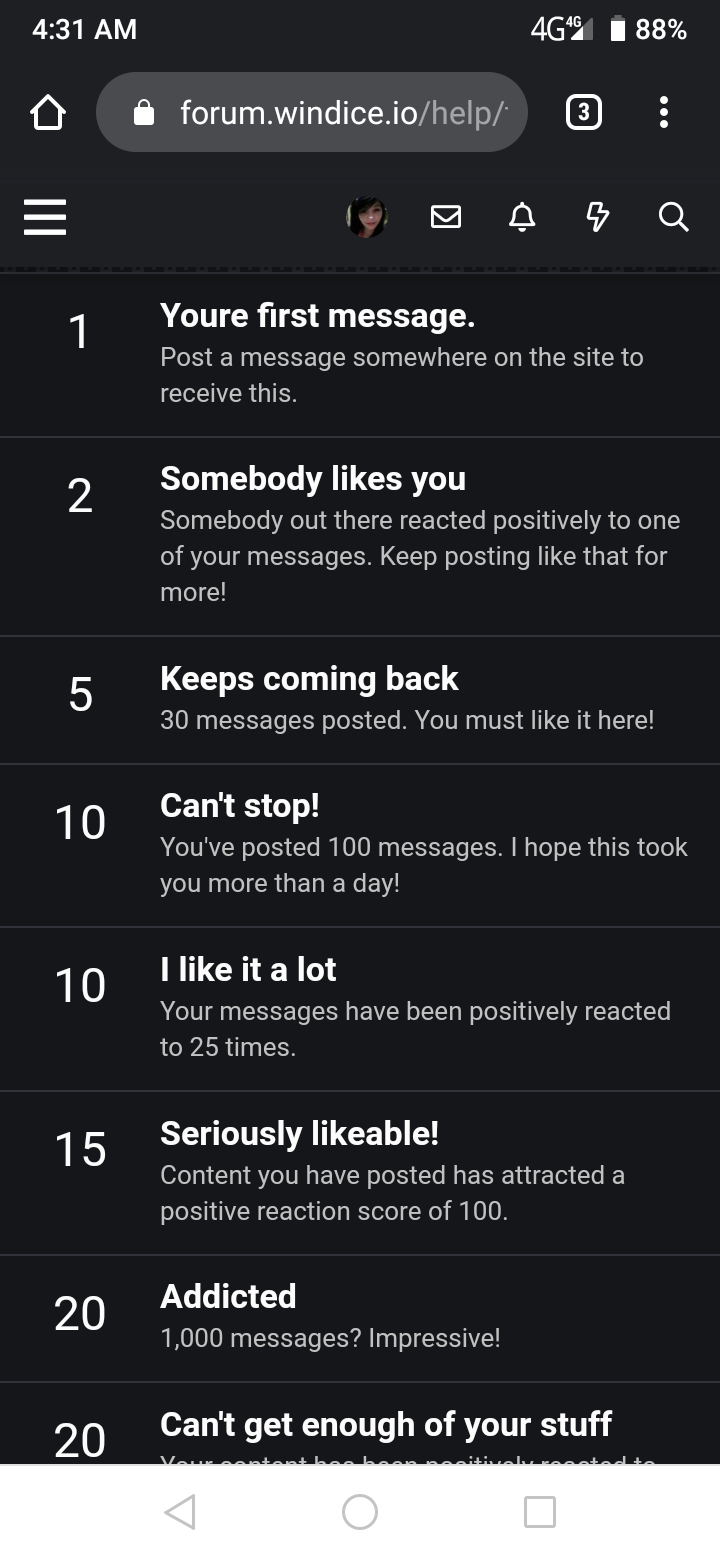The image size is (720, 1560).
Task: Open your profile avatar menu
Action: [x=367, y=216]
